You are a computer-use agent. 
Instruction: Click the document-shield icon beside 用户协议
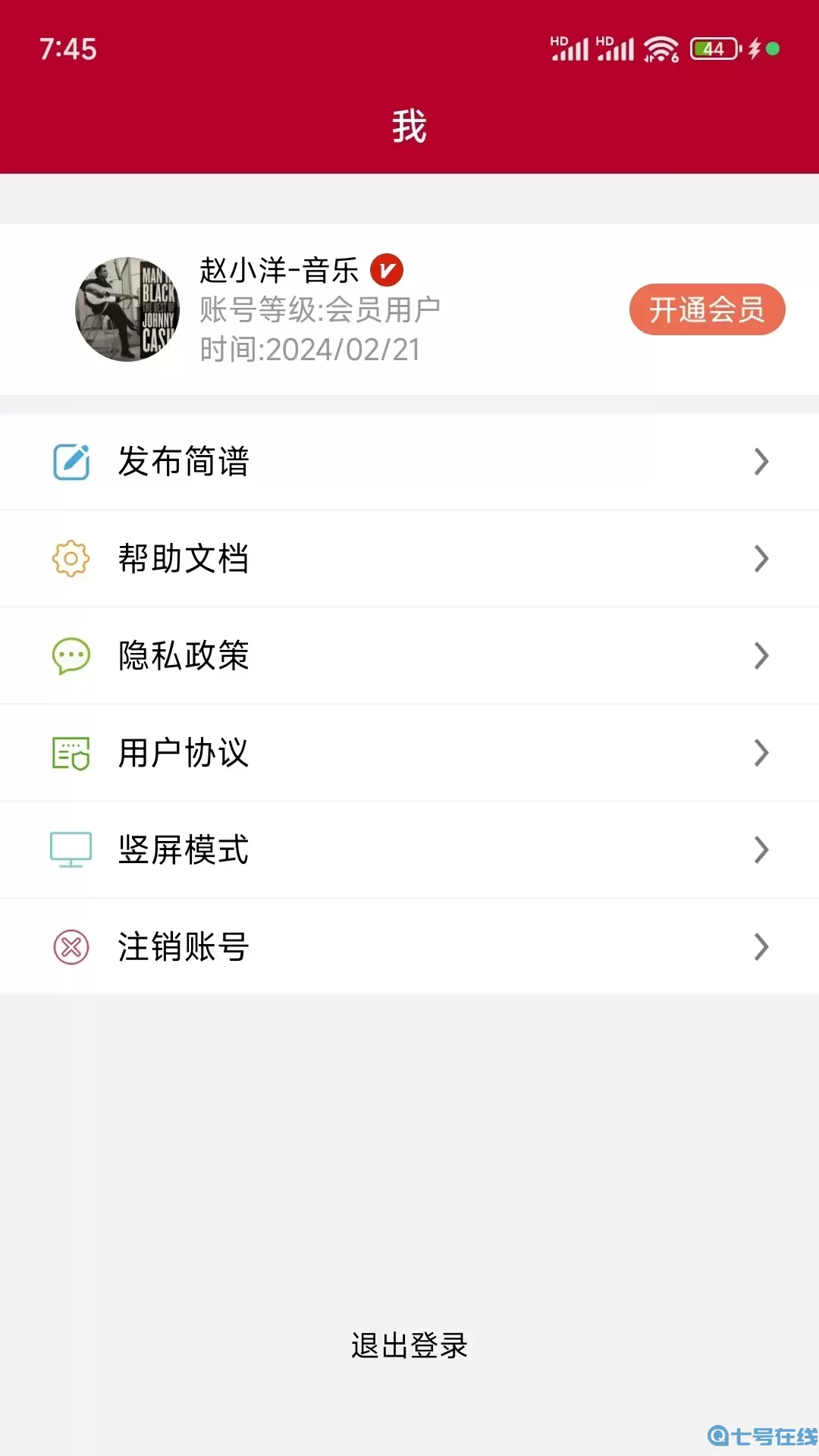point(71,753)
